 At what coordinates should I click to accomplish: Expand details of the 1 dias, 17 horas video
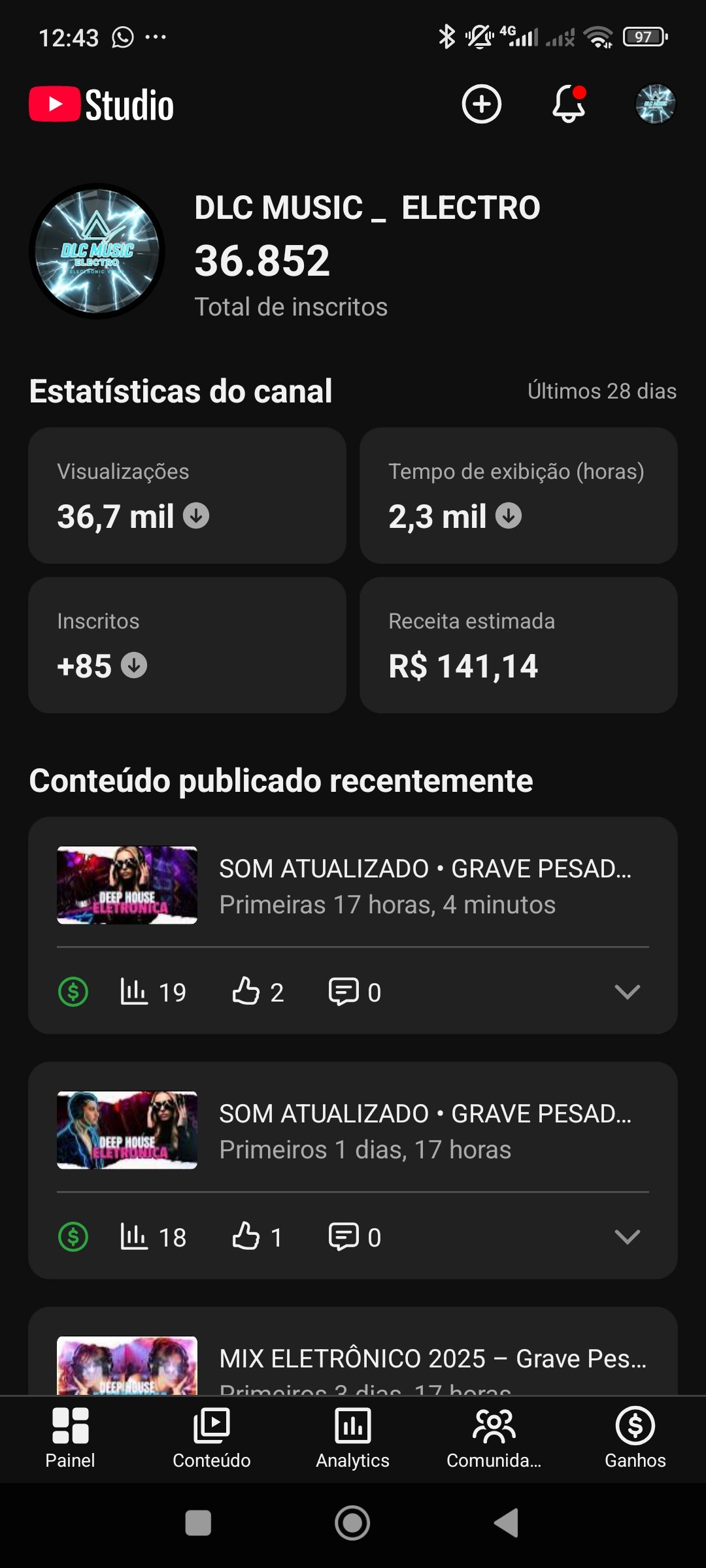[x=627, y=1237]
